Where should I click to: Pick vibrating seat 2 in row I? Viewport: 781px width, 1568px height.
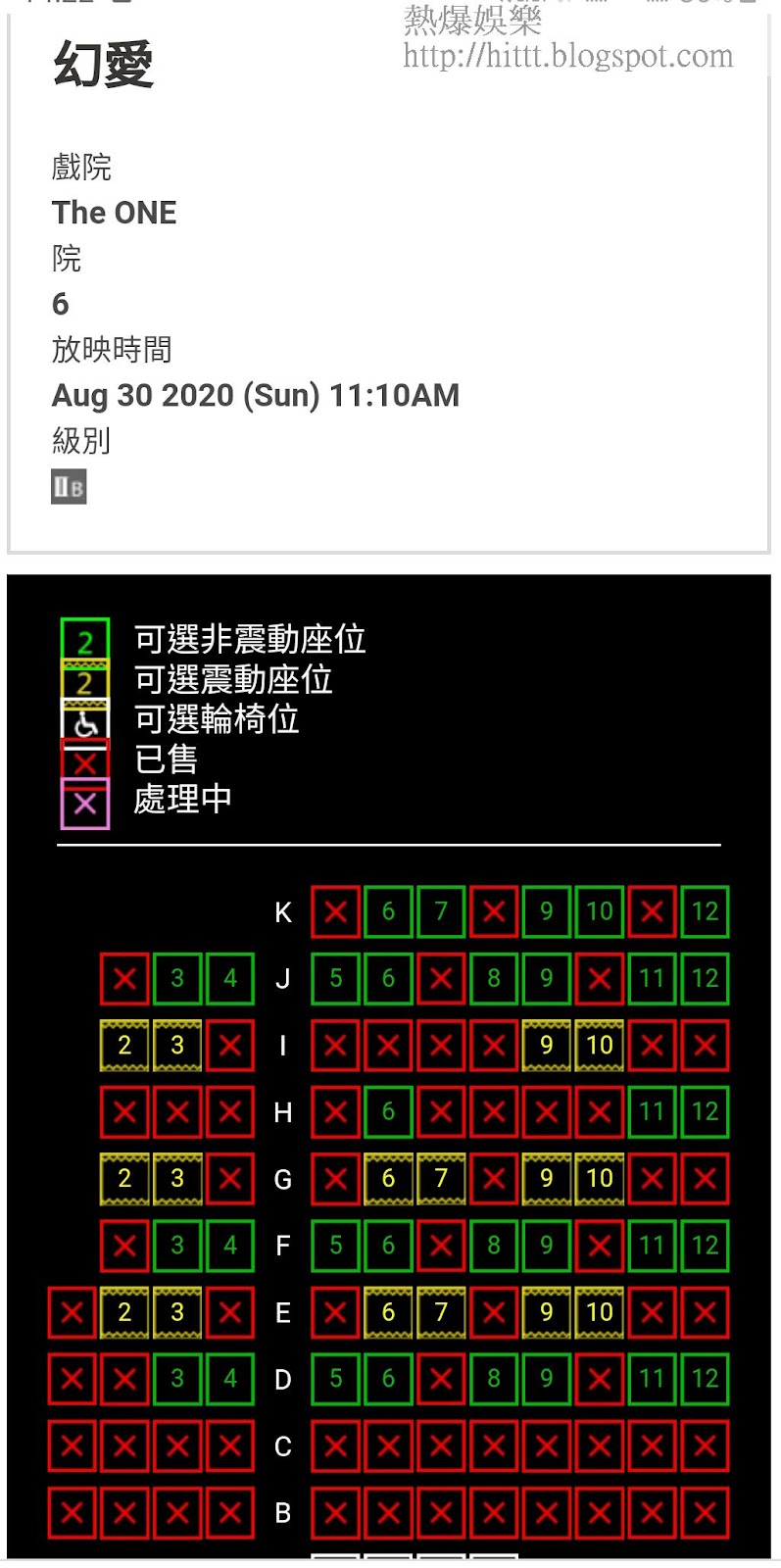coord(124,1045)
